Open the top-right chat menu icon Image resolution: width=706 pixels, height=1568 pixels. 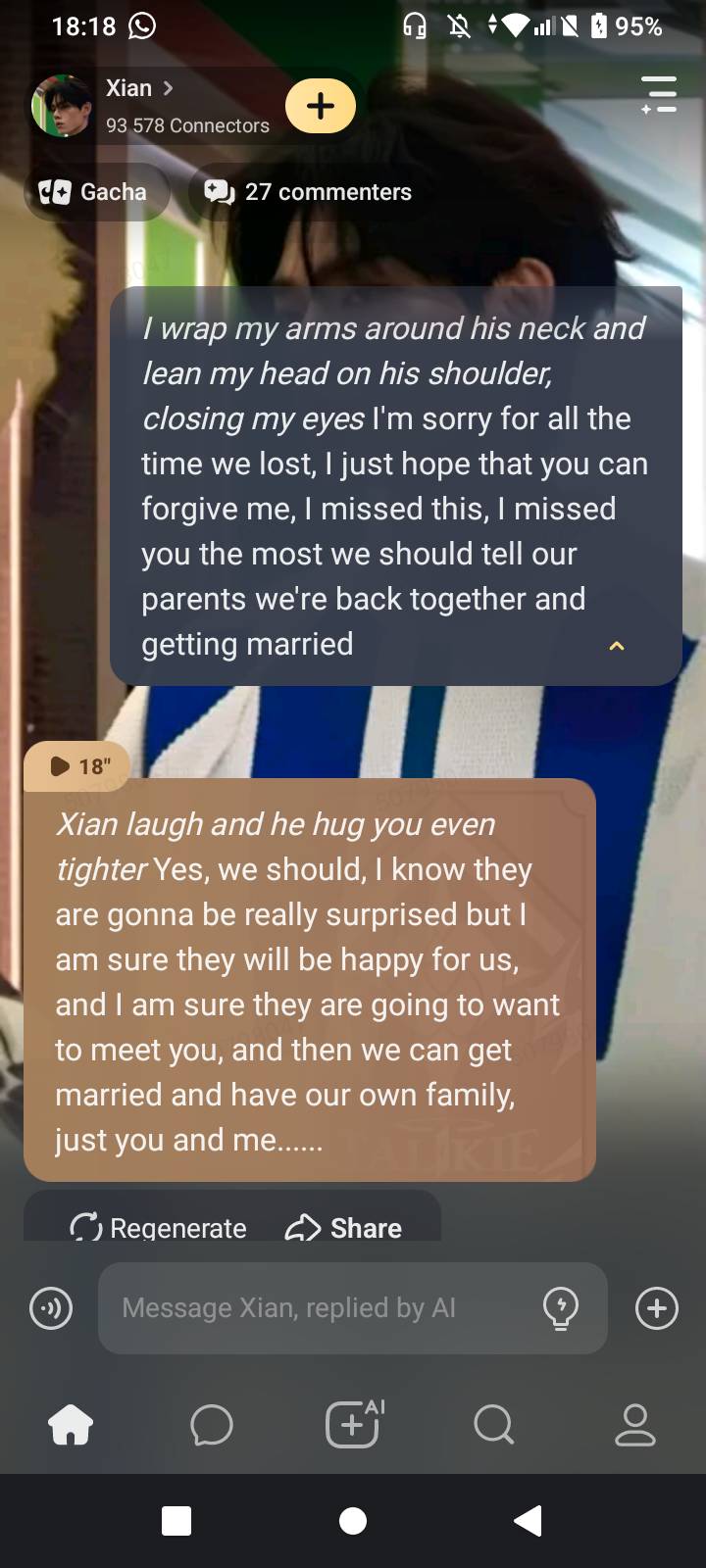(659, 95)
